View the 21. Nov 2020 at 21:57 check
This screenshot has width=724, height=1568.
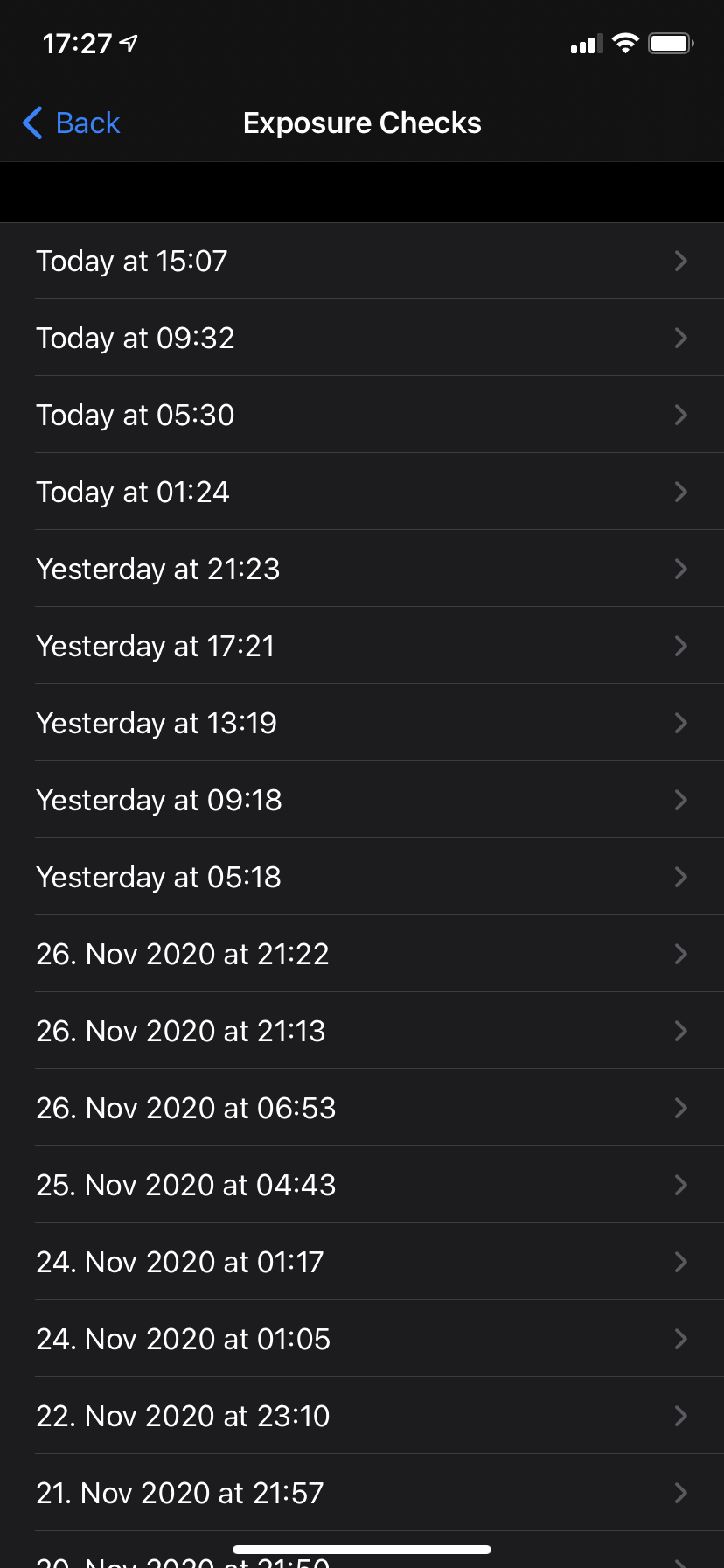[362, 1493]
